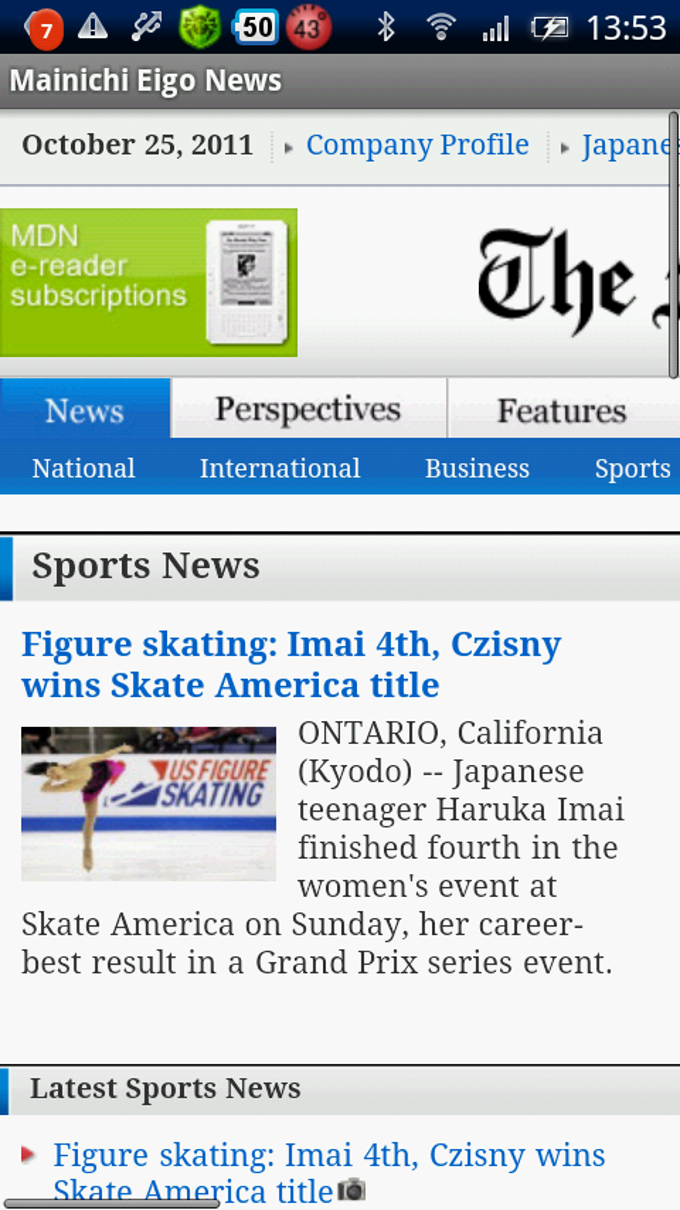Switch to the Perspectives tab

(x=308, y=410)
